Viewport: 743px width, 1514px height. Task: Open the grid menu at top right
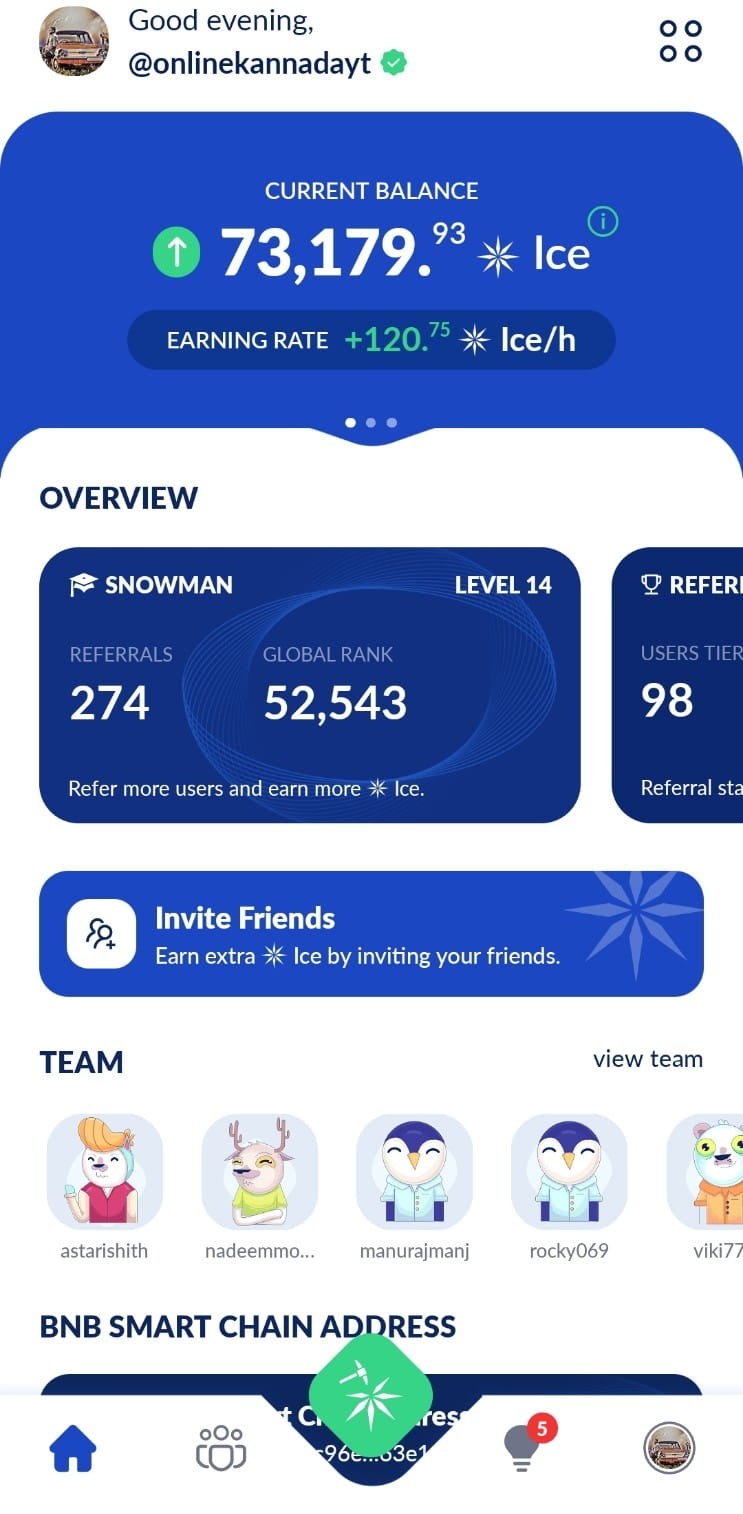[679, 42]
